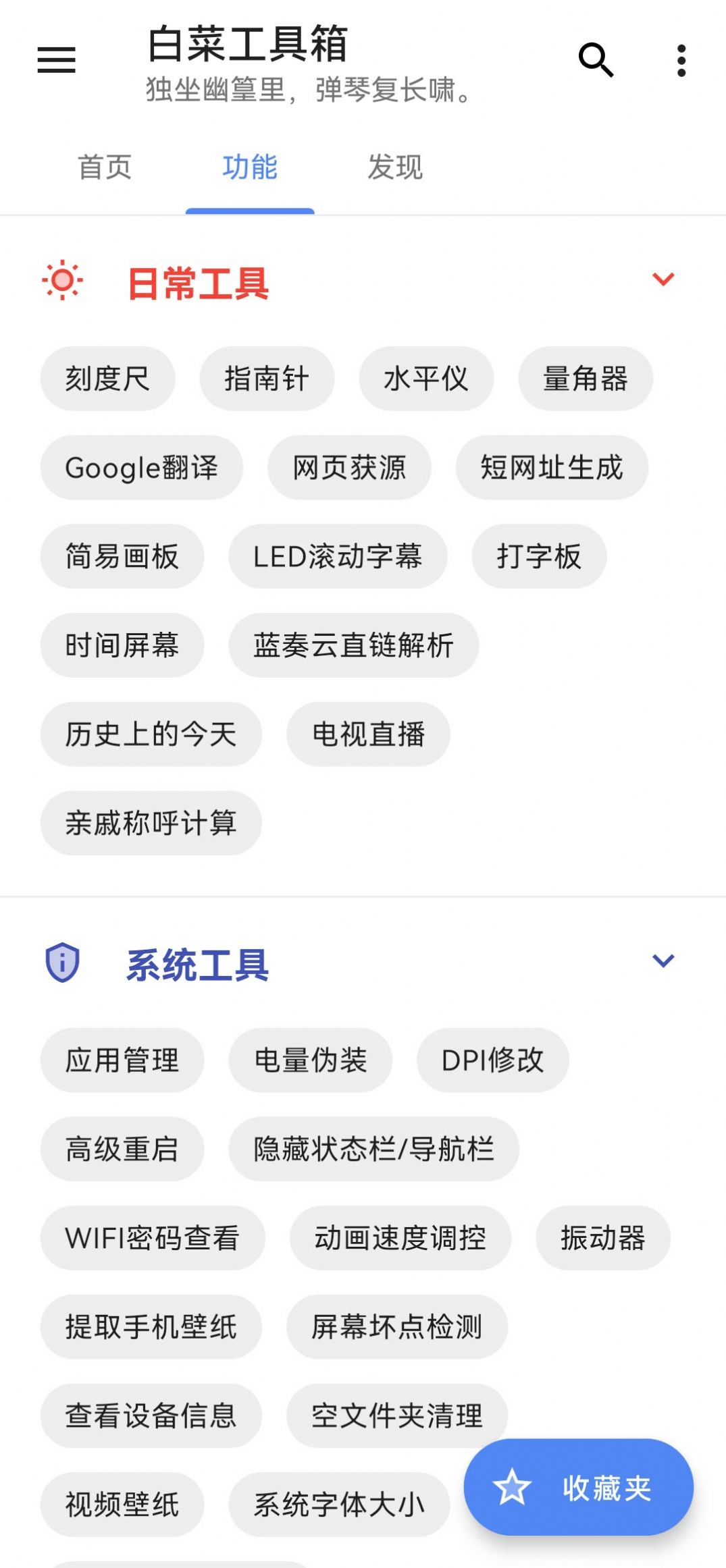The height and width of the screenshot is (1568, 726).
Task: Select the 功能 tab
Action: point(250,168)
